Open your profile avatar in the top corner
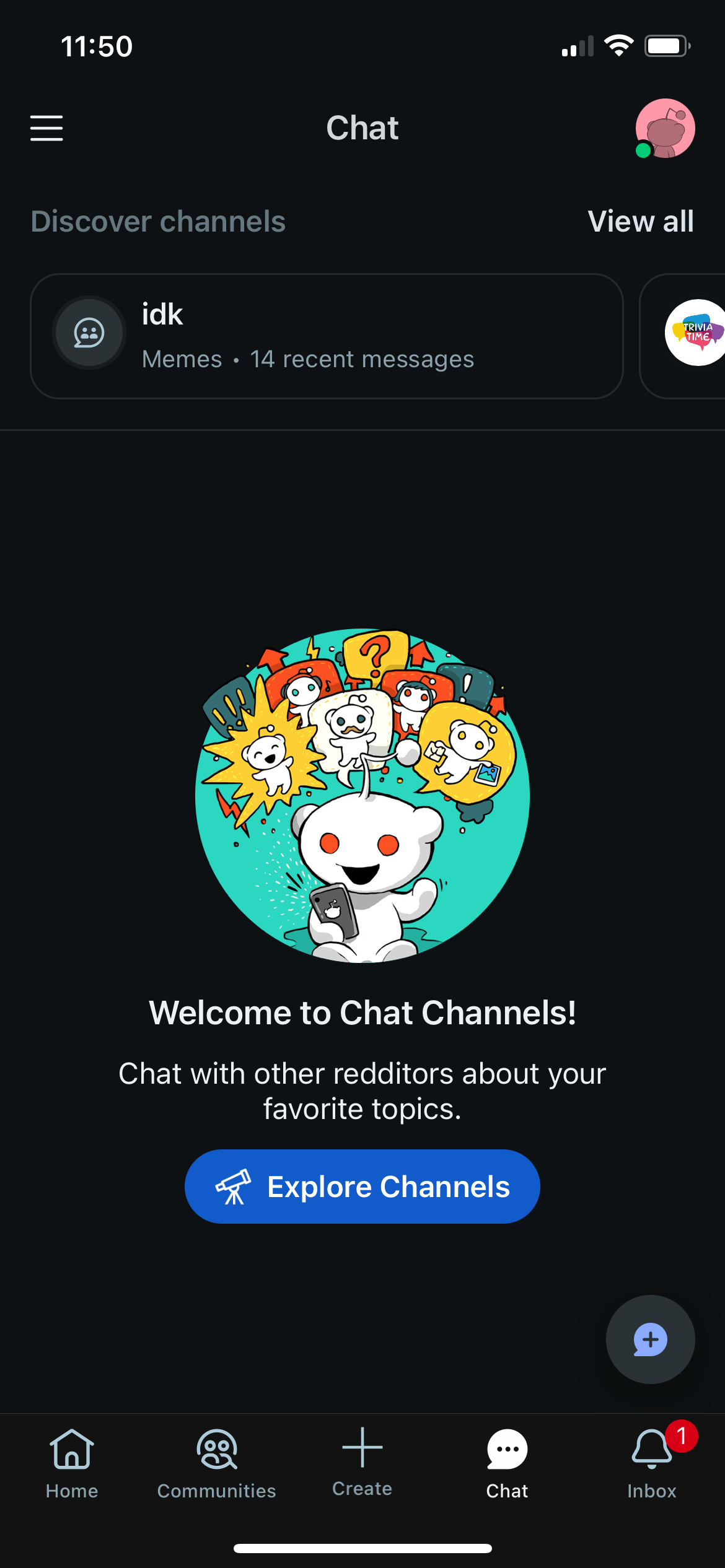Image resolution: width=725 pixels, height=1568 pixels. point(666,128)
